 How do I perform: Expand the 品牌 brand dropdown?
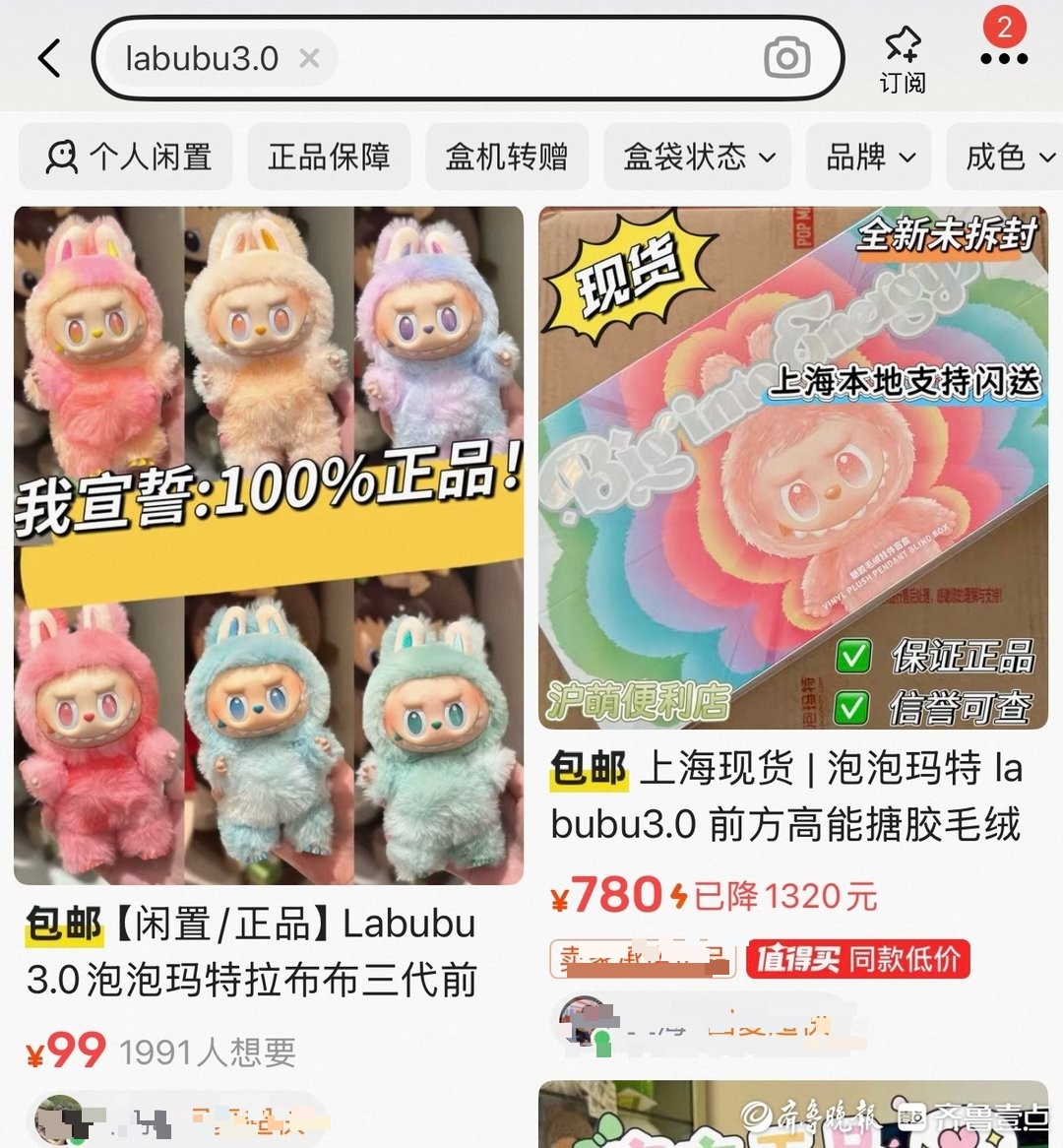[870, 157]
